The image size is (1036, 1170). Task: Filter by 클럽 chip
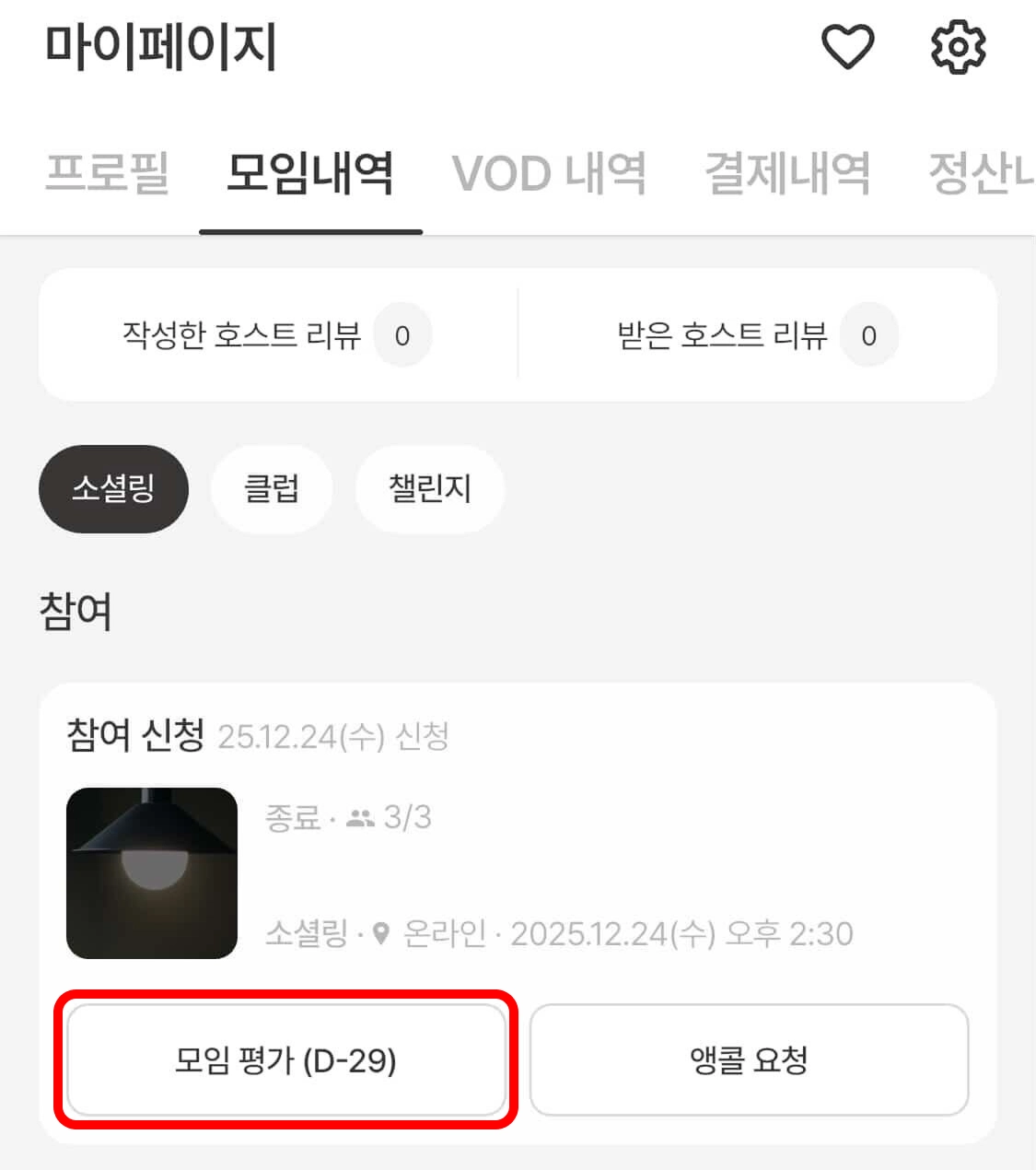271,488
